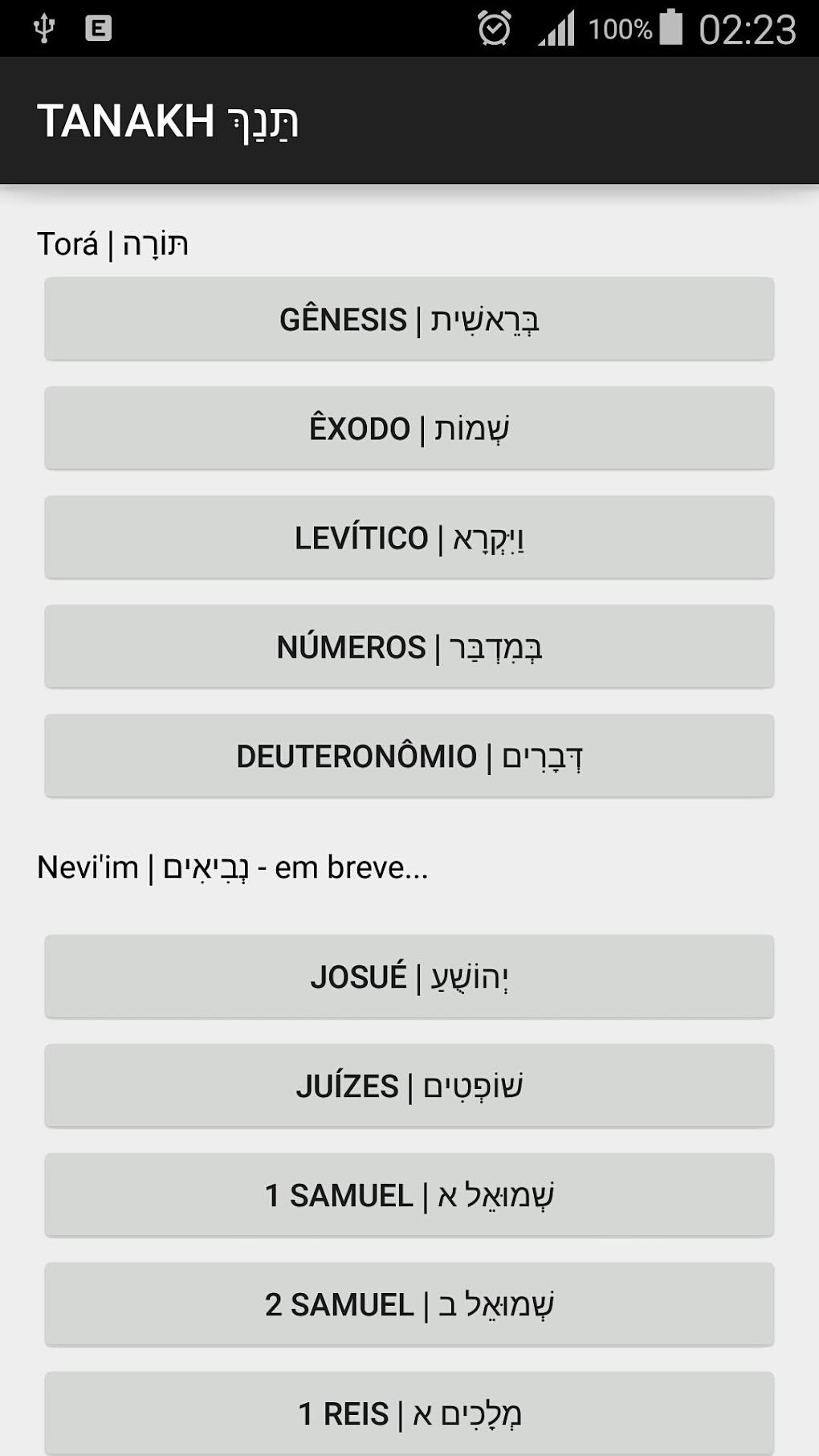Open JOSUÉ under Nevi'im

(x=409, y=977)
